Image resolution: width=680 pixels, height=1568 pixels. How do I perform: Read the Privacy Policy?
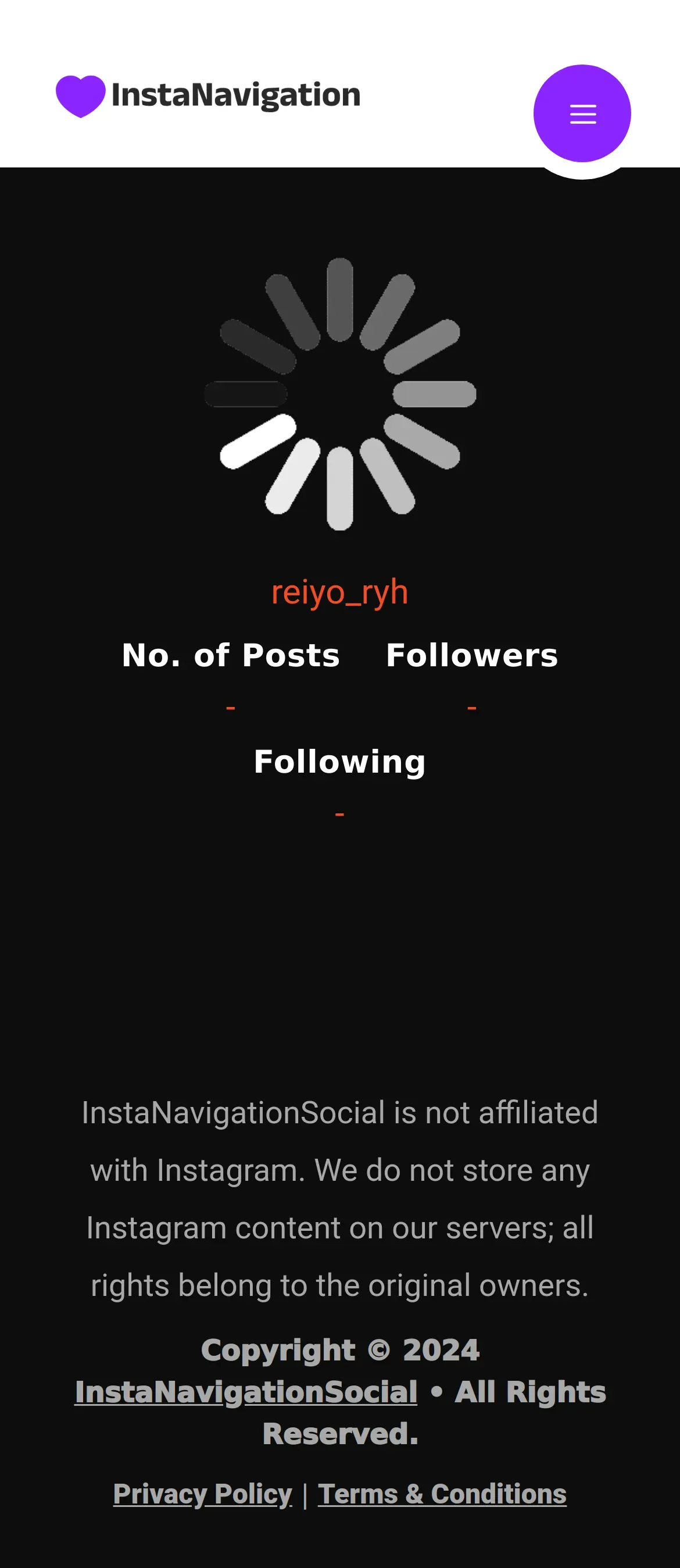(x=202, y=1494)
